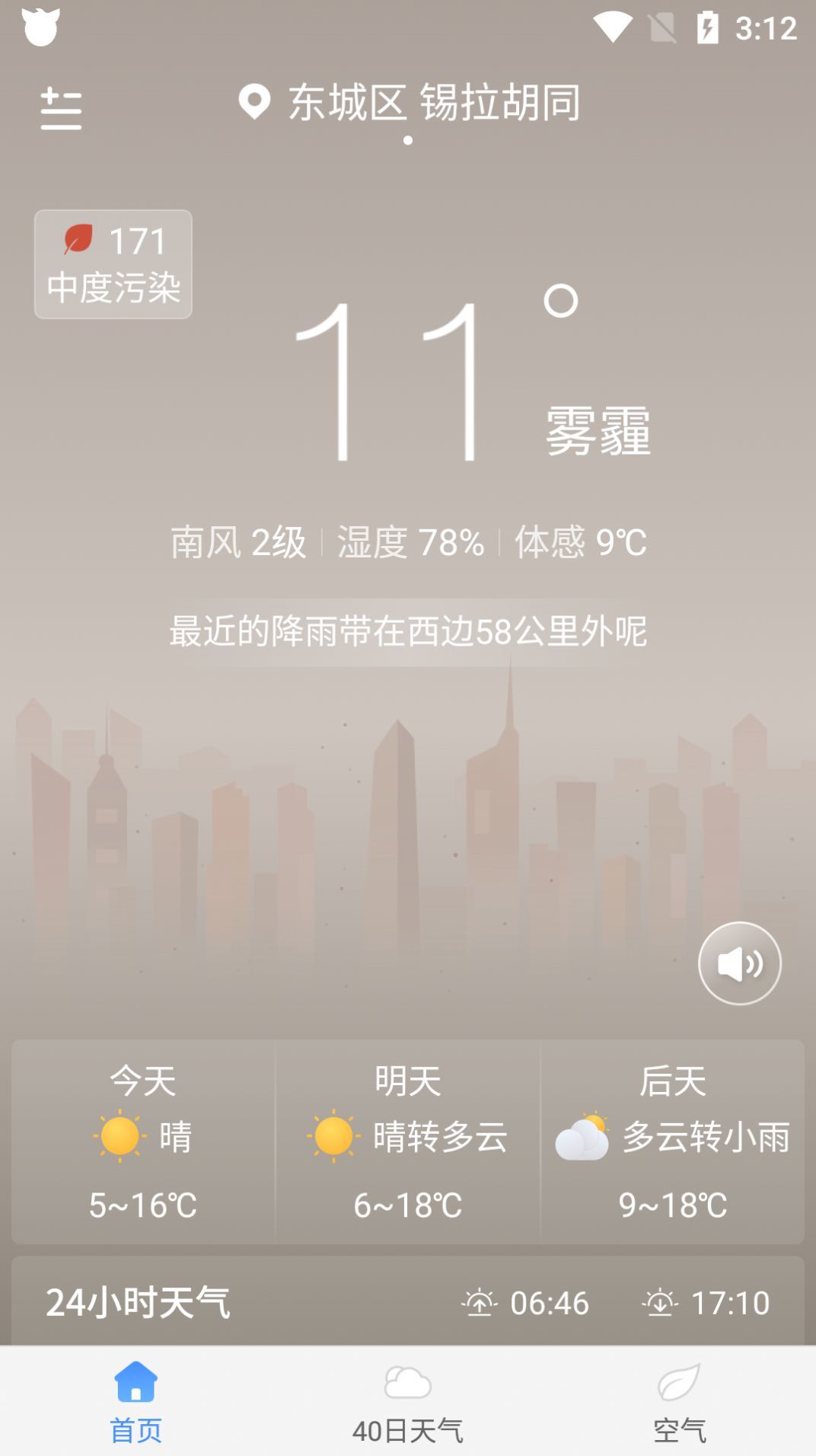Screen dimensions: 816x1456
Task: Click the rainfall notice 最近的降雨带在西边58公里外呢
Action: tap(408, 631)
